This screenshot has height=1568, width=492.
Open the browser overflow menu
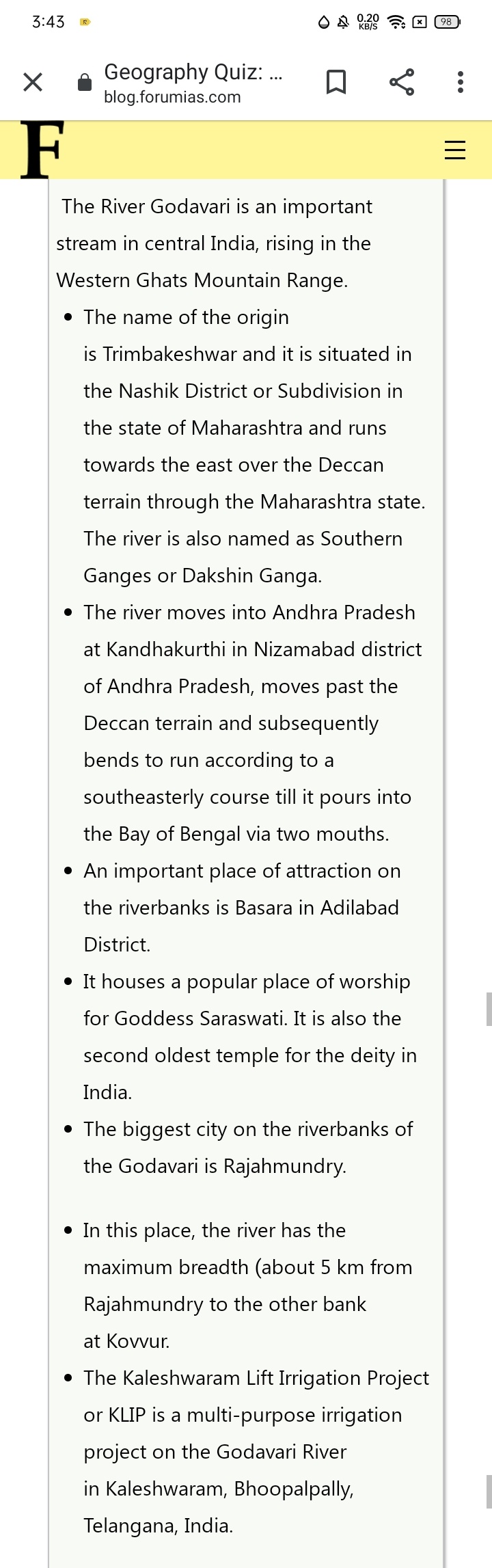[x=461, y=82]
